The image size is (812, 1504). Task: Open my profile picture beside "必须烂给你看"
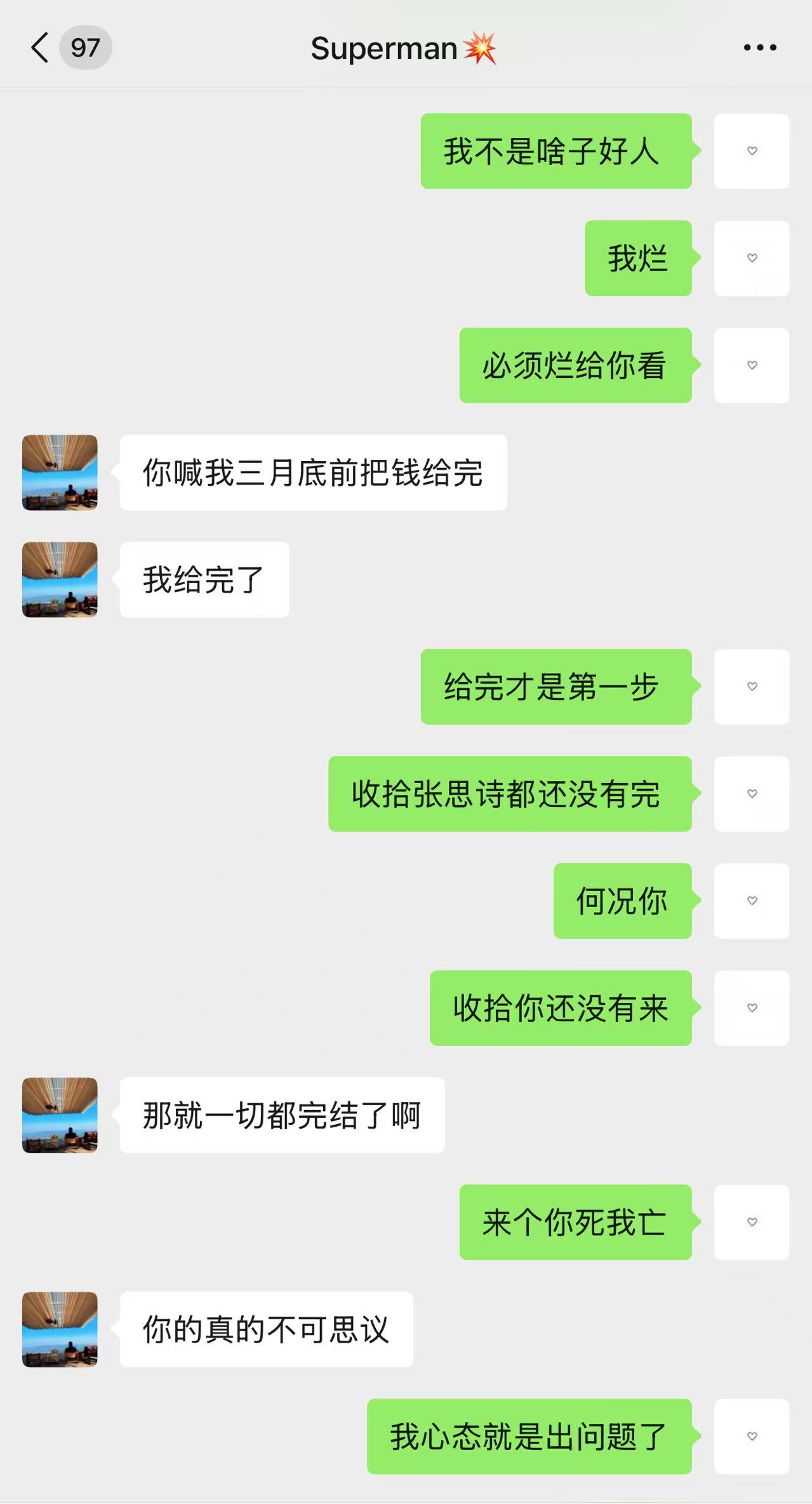coord(752,365)
